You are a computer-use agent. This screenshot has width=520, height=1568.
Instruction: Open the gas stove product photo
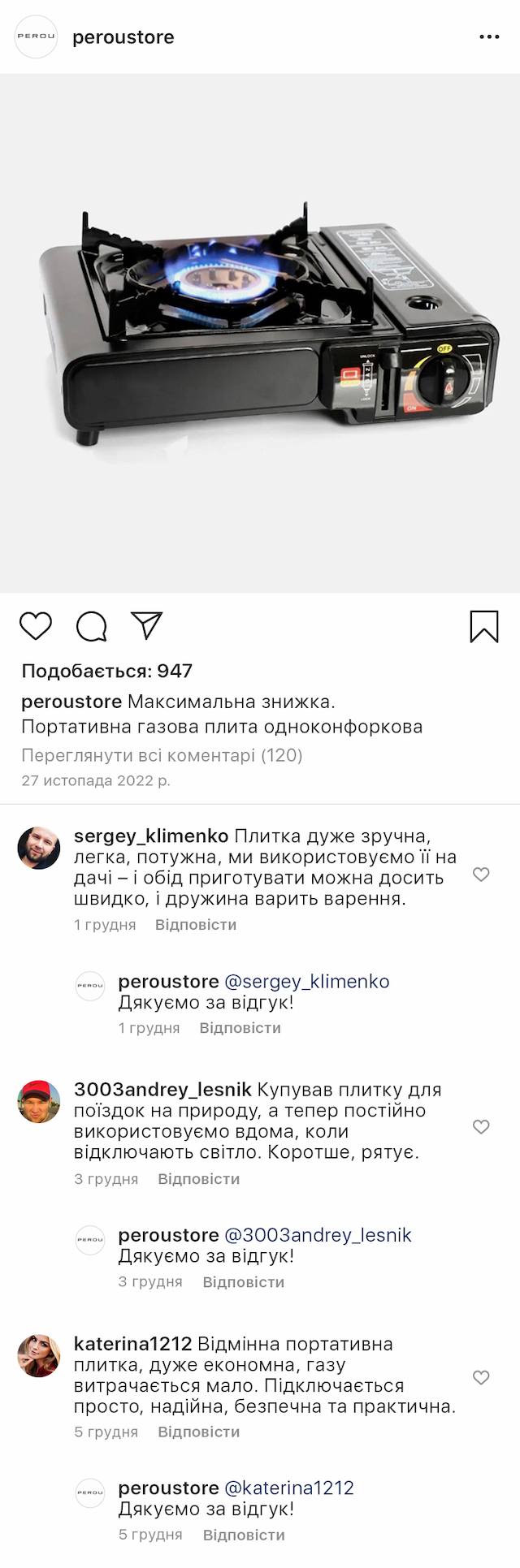260,333
